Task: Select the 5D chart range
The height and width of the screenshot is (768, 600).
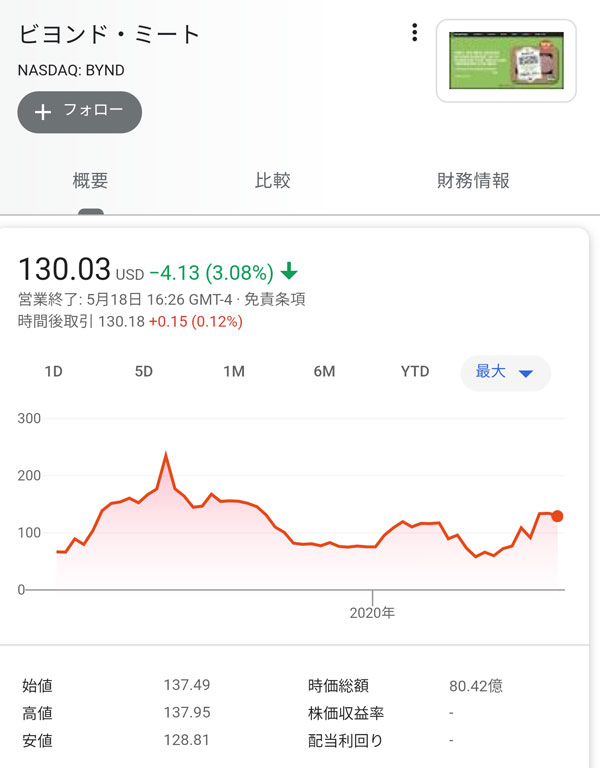Action: (x=144, y=372)
